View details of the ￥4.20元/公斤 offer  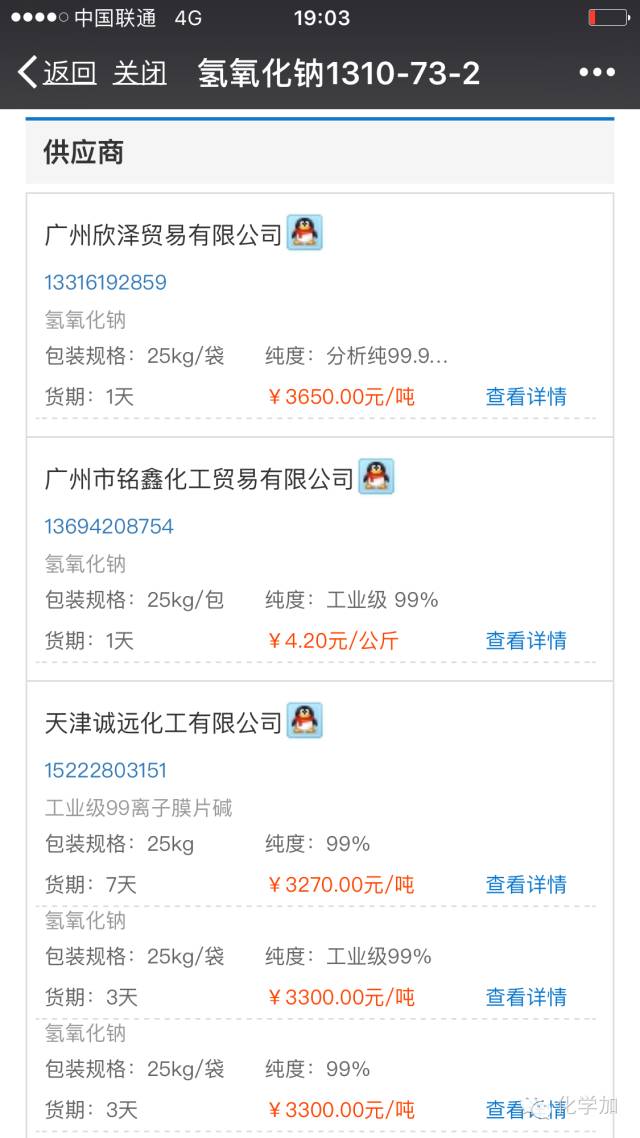tap(526, 641)
